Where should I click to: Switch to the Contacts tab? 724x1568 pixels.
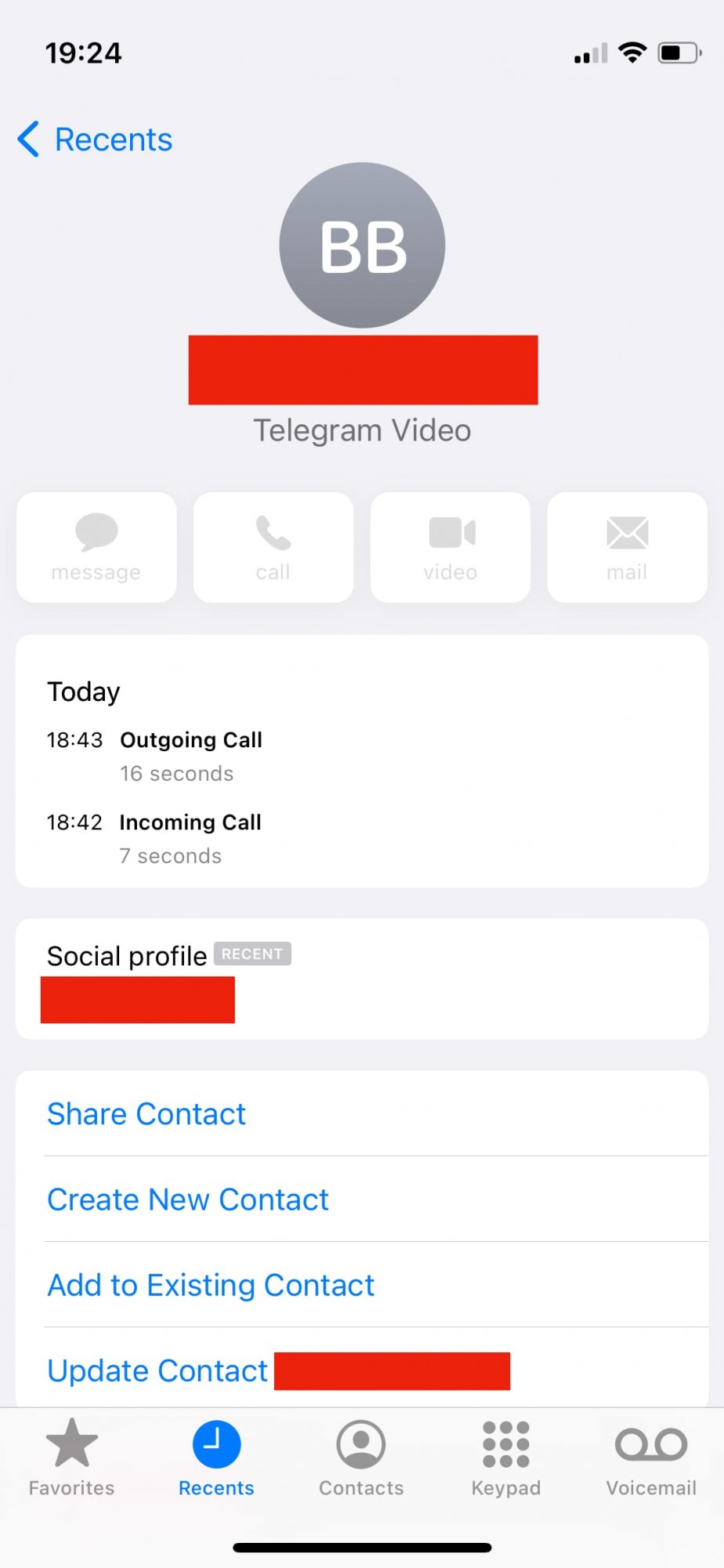[361, 1459]
